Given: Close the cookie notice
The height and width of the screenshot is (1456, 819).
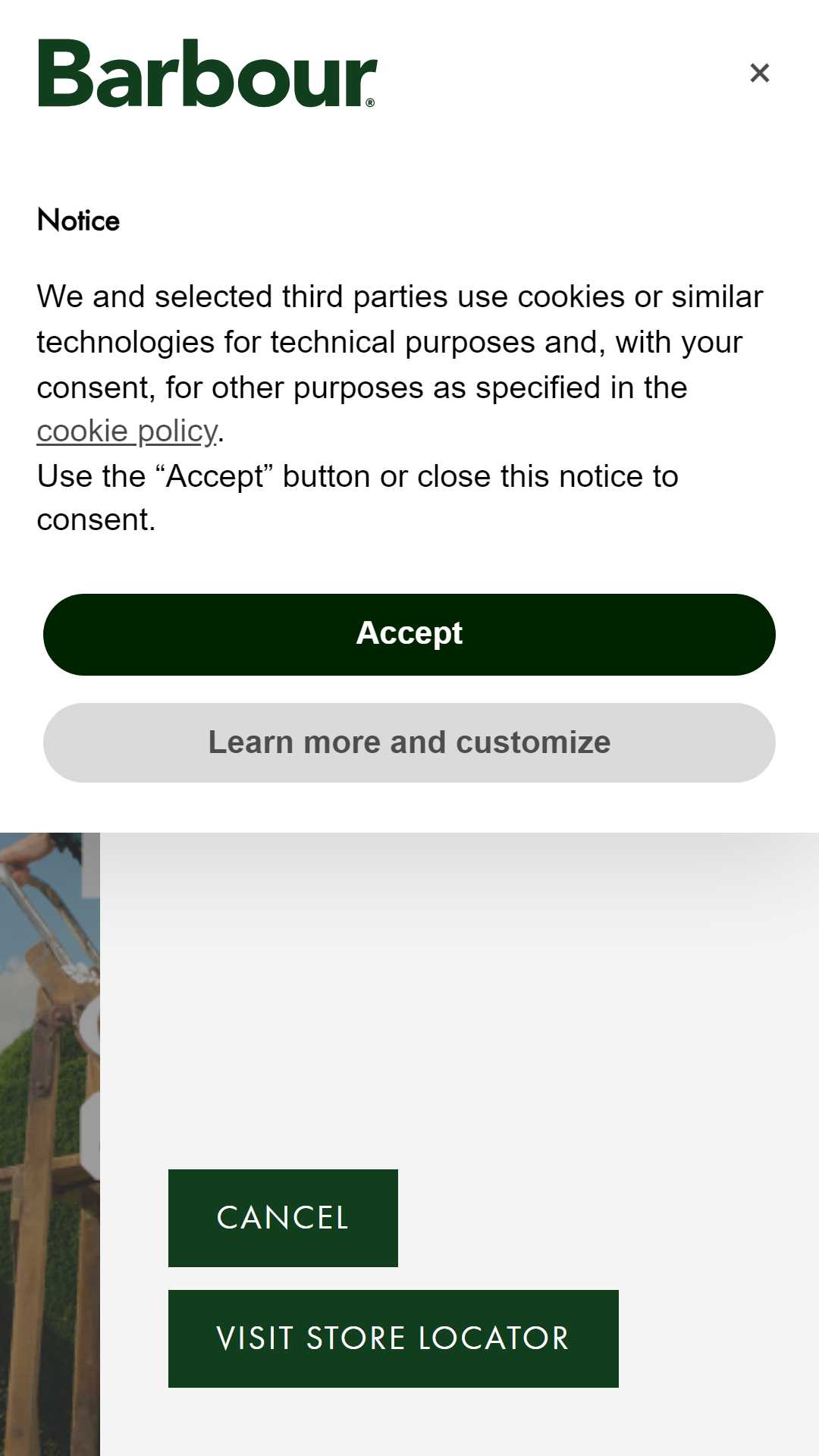Looking at the screenshot, I should tap(759, 73).
